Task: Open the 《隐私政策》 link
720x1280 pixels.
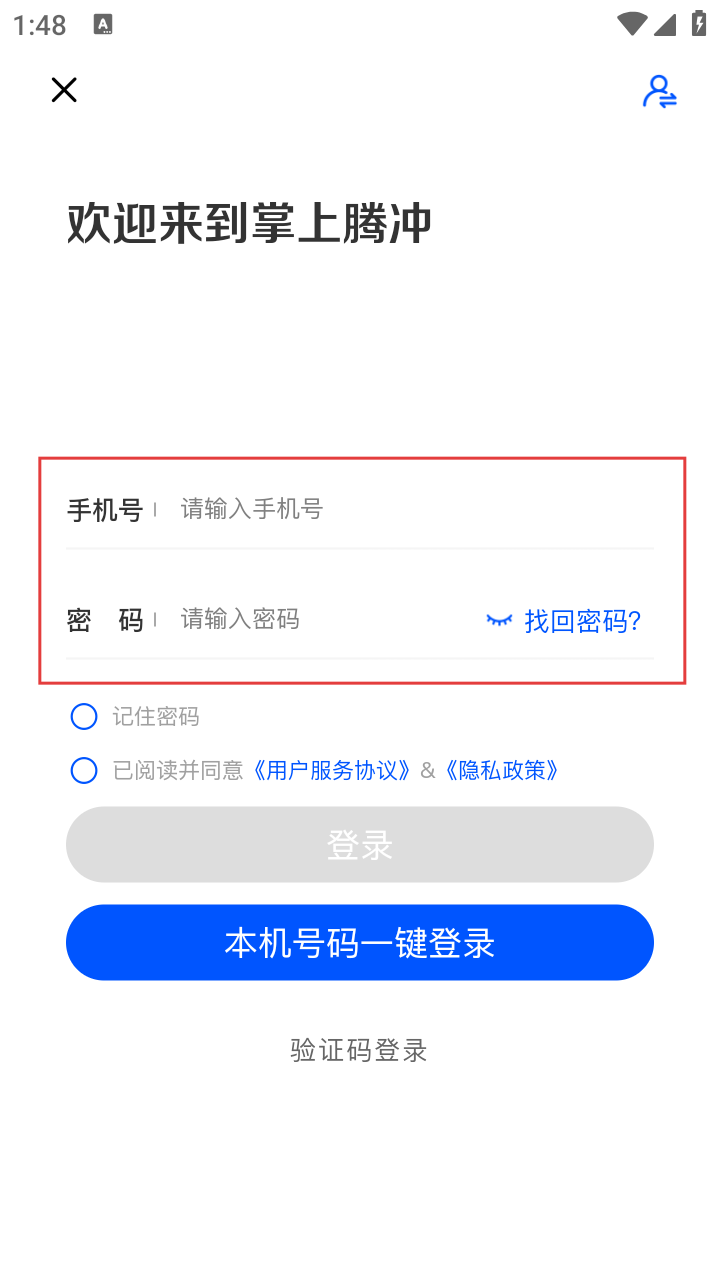Action: (x=502, y=770)
